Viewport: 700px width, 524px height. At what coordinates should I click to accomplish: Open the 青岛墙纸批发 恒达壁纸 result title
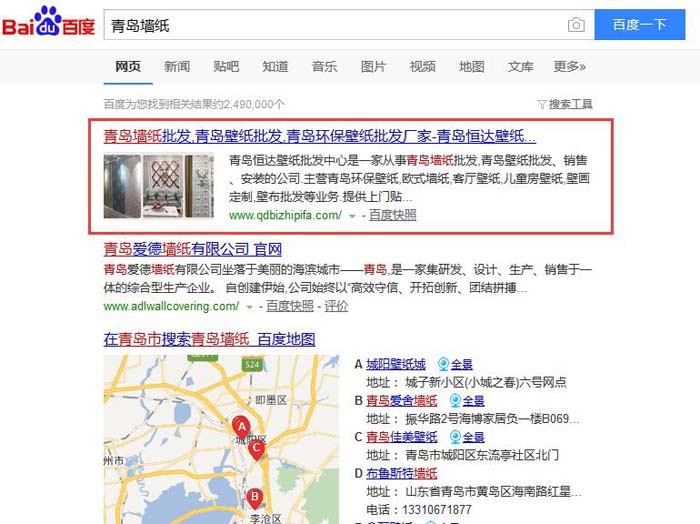(320, 136)
